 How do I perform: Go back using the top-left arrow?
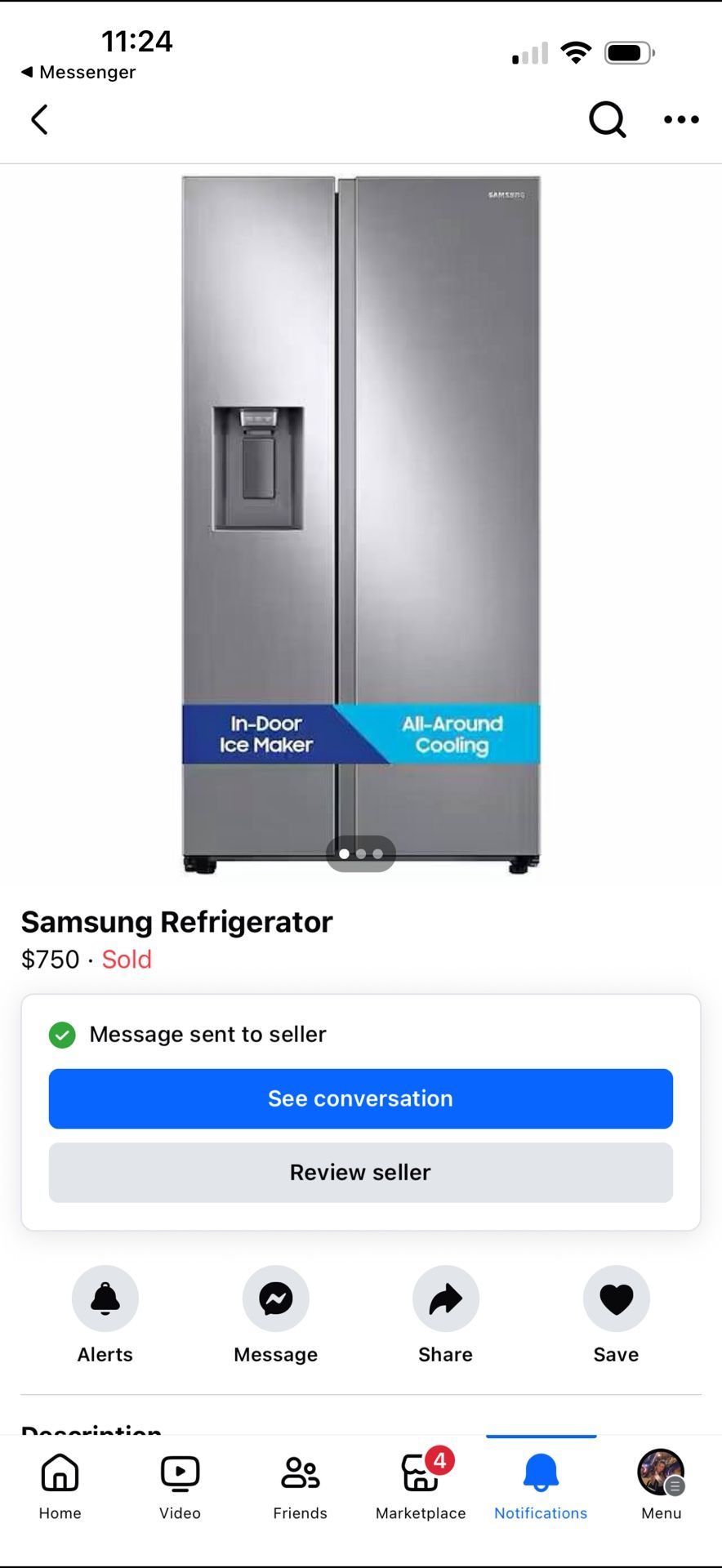(39, 119)
